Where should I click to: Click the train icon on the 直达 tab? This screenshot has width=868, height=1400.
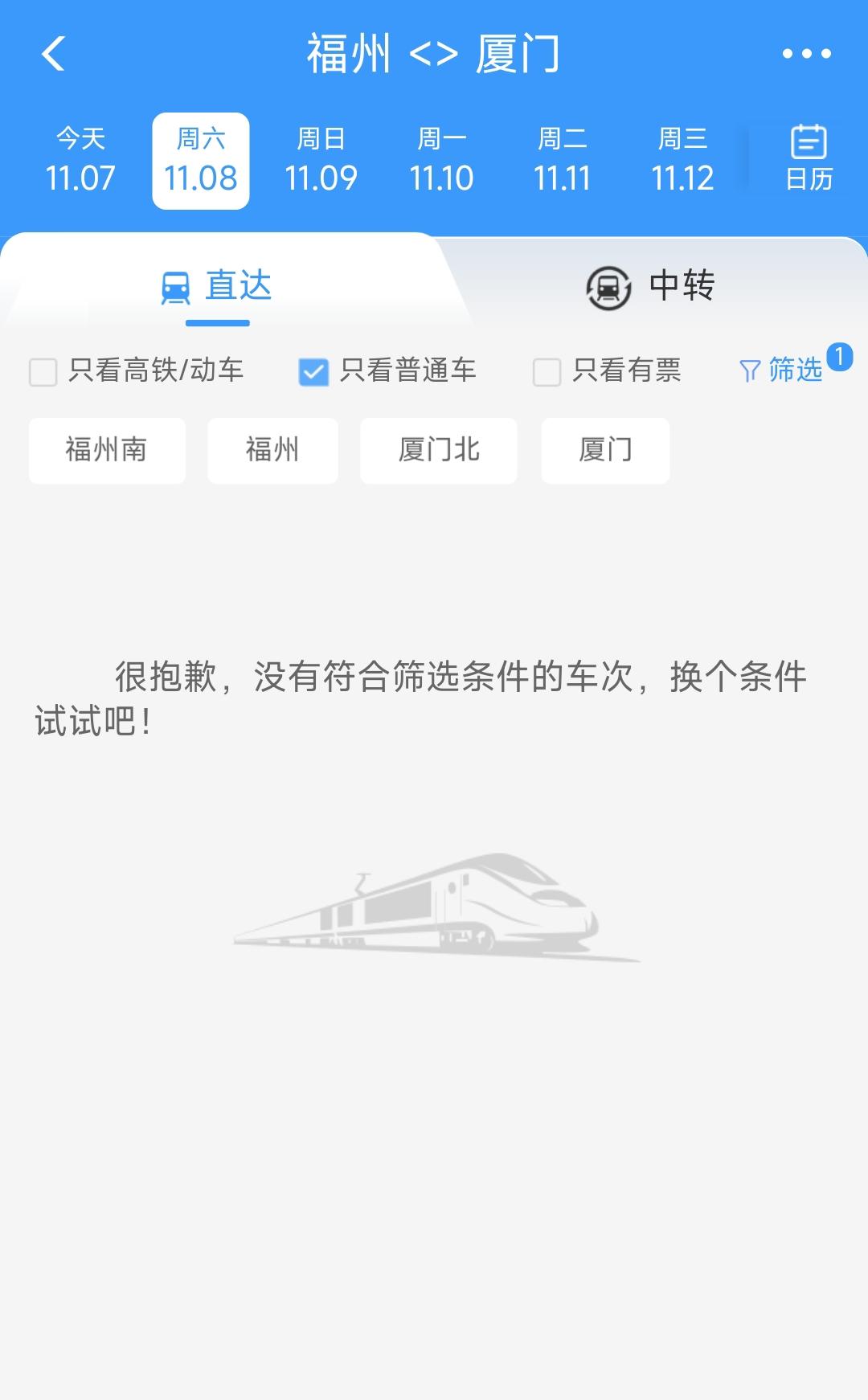(174, 285)
